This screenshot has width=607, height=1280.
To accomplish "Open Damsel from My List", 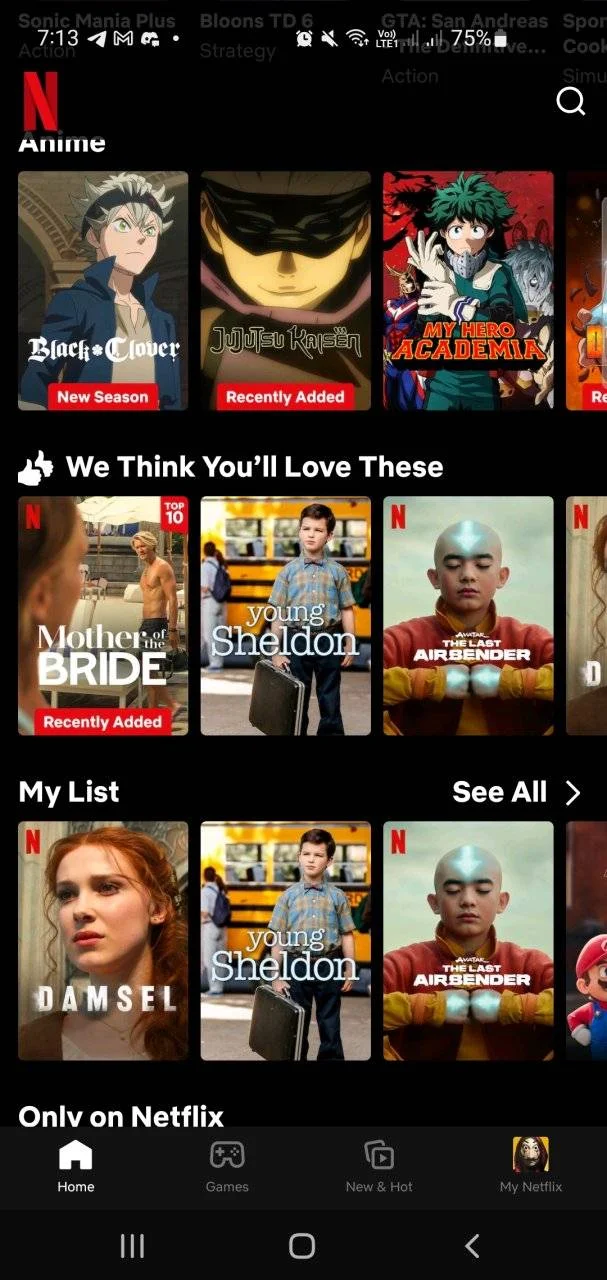I will point(103,941).
